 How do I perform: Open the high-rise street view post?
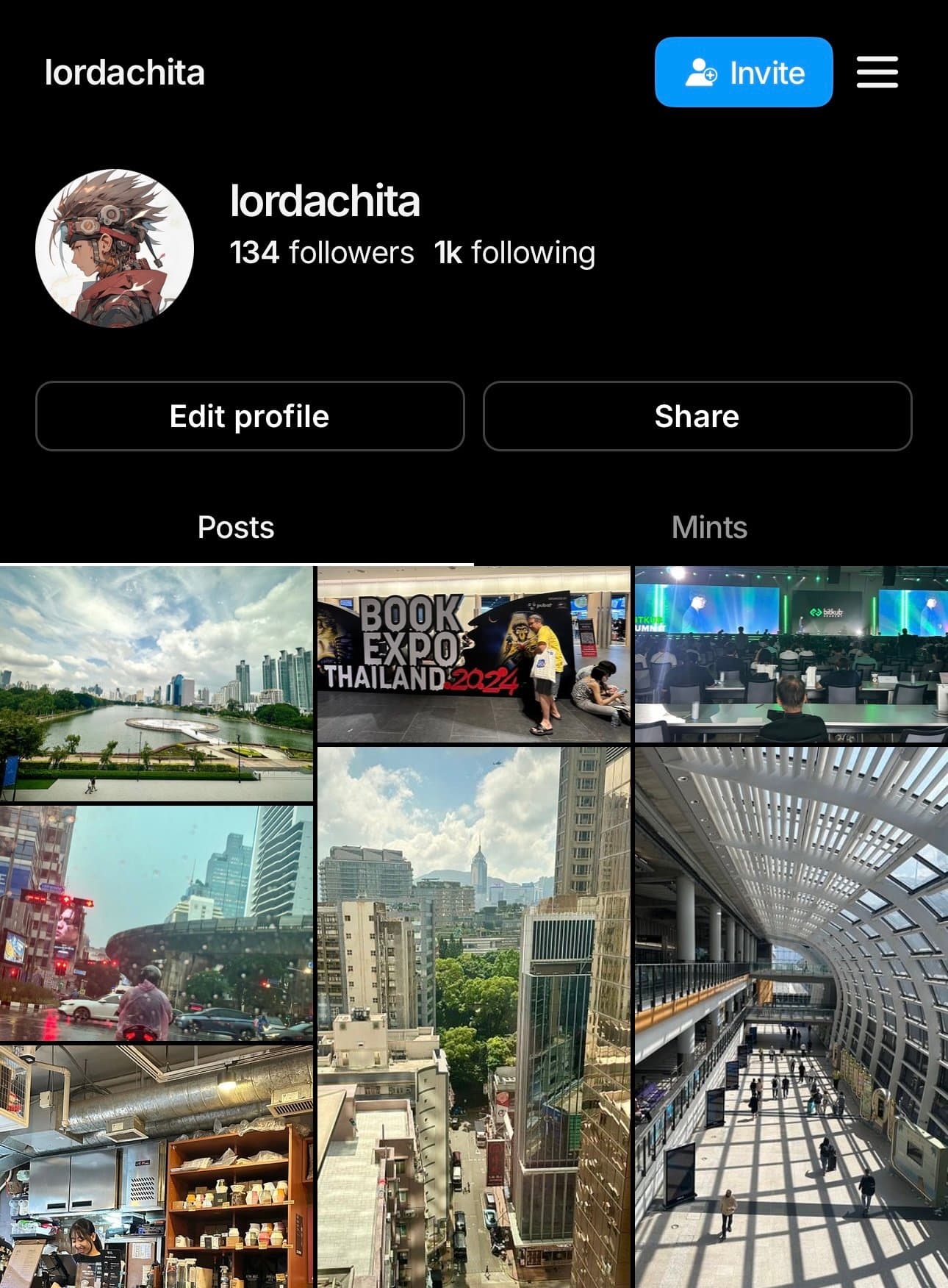[473, 1017]
